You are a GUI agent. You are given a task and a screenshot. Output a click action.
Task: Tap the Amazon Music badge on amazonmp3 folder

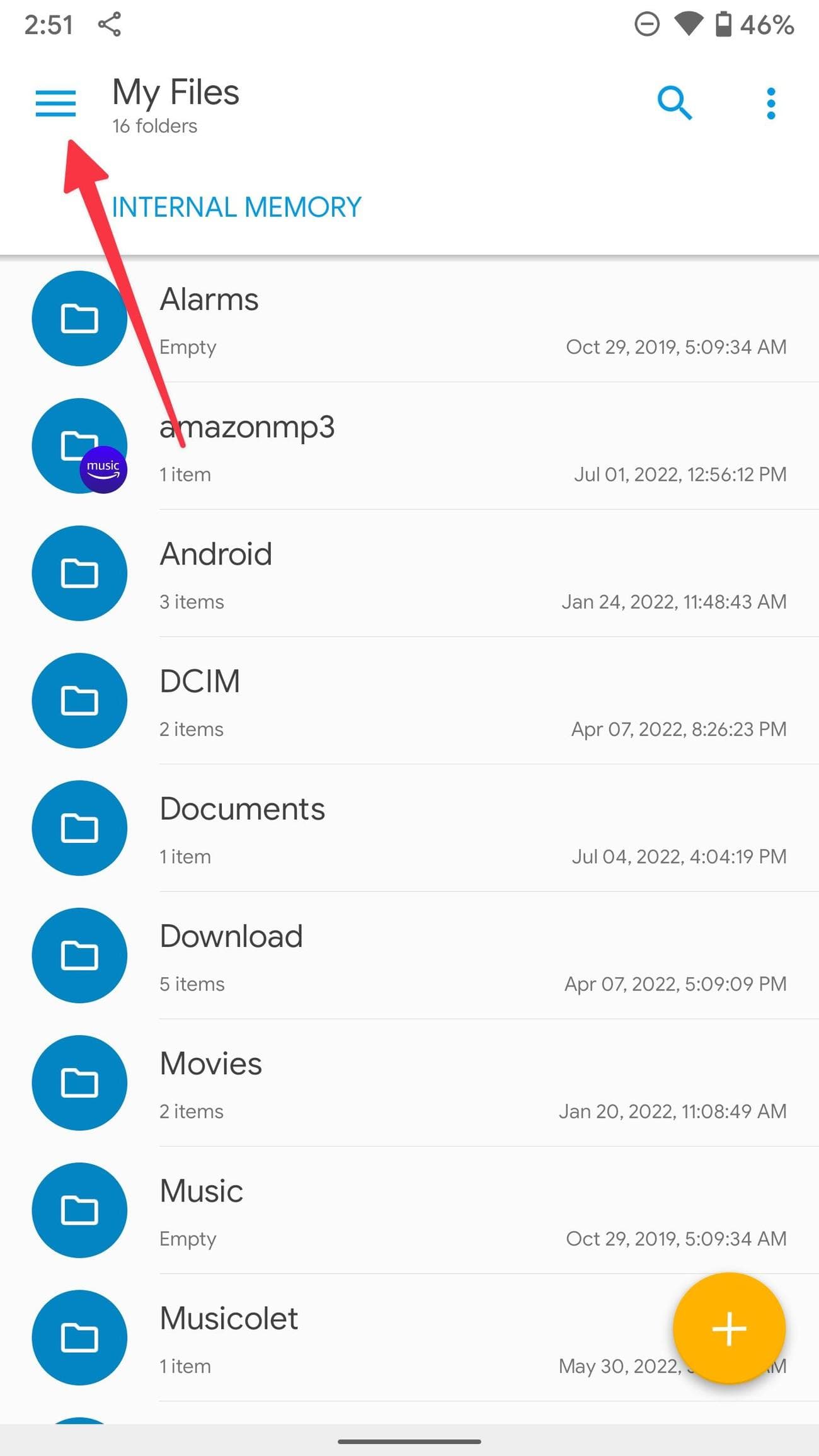click(x=103, y=469)
